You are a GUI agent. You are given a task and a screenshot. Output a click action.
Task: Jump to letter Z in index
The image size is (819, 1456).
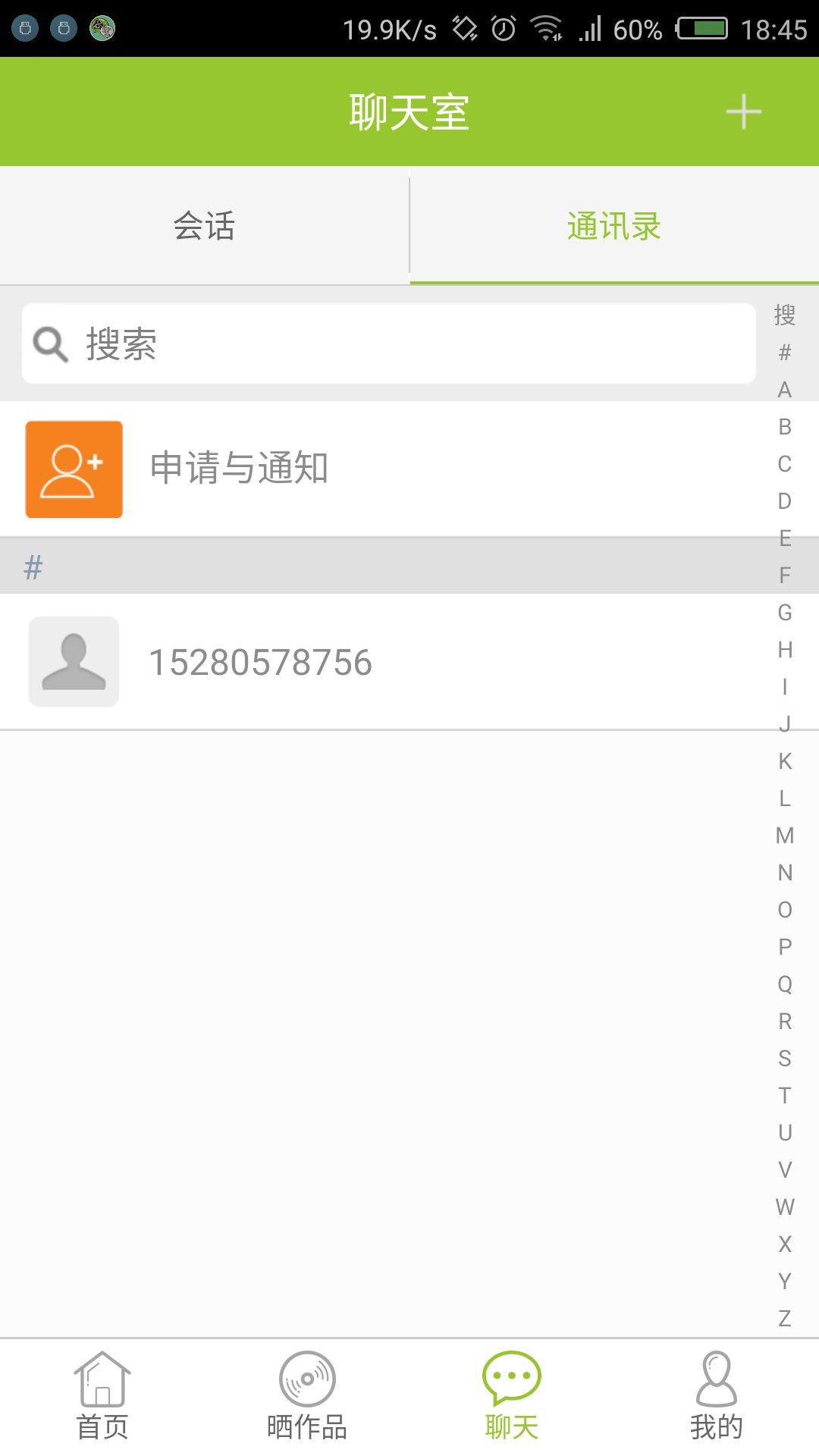pyautogui.click(x=785, y=1319)
